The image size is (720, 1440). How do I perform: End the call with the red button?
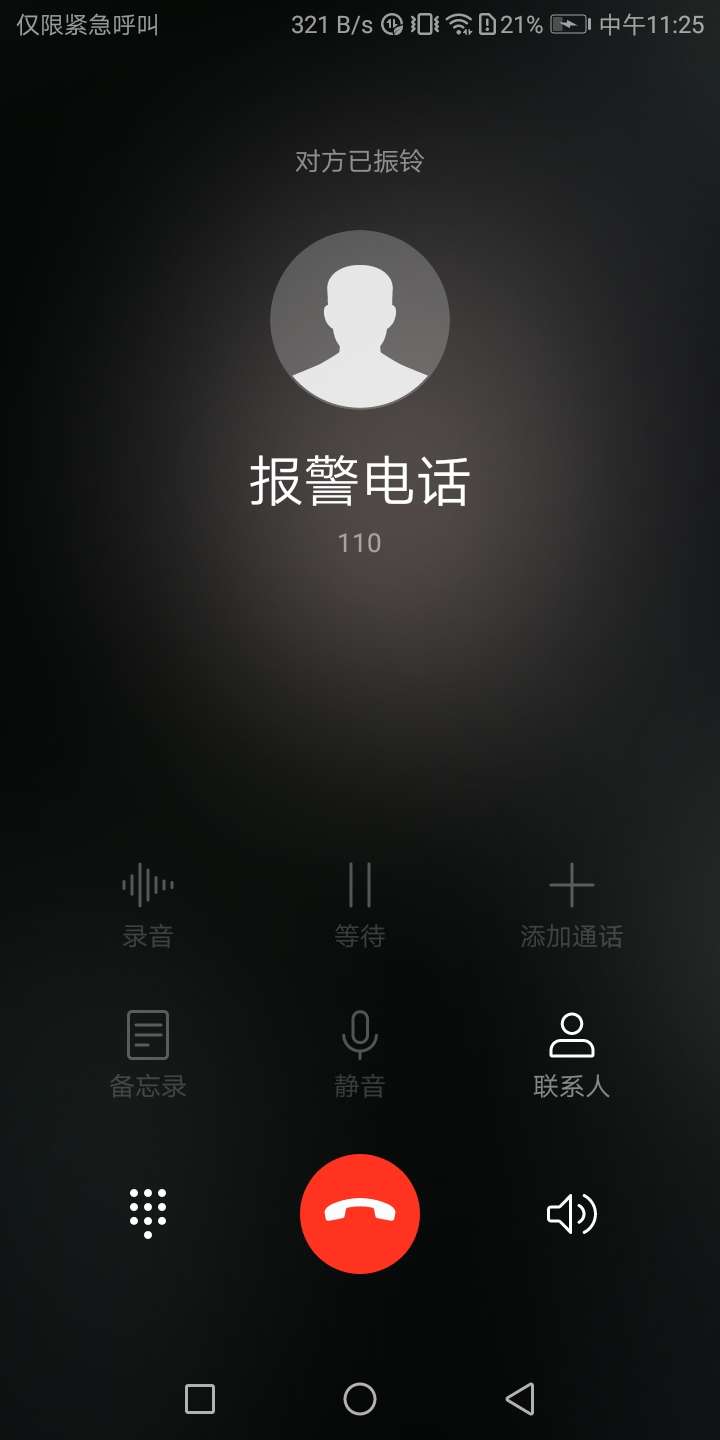(x=360, y=1213)
